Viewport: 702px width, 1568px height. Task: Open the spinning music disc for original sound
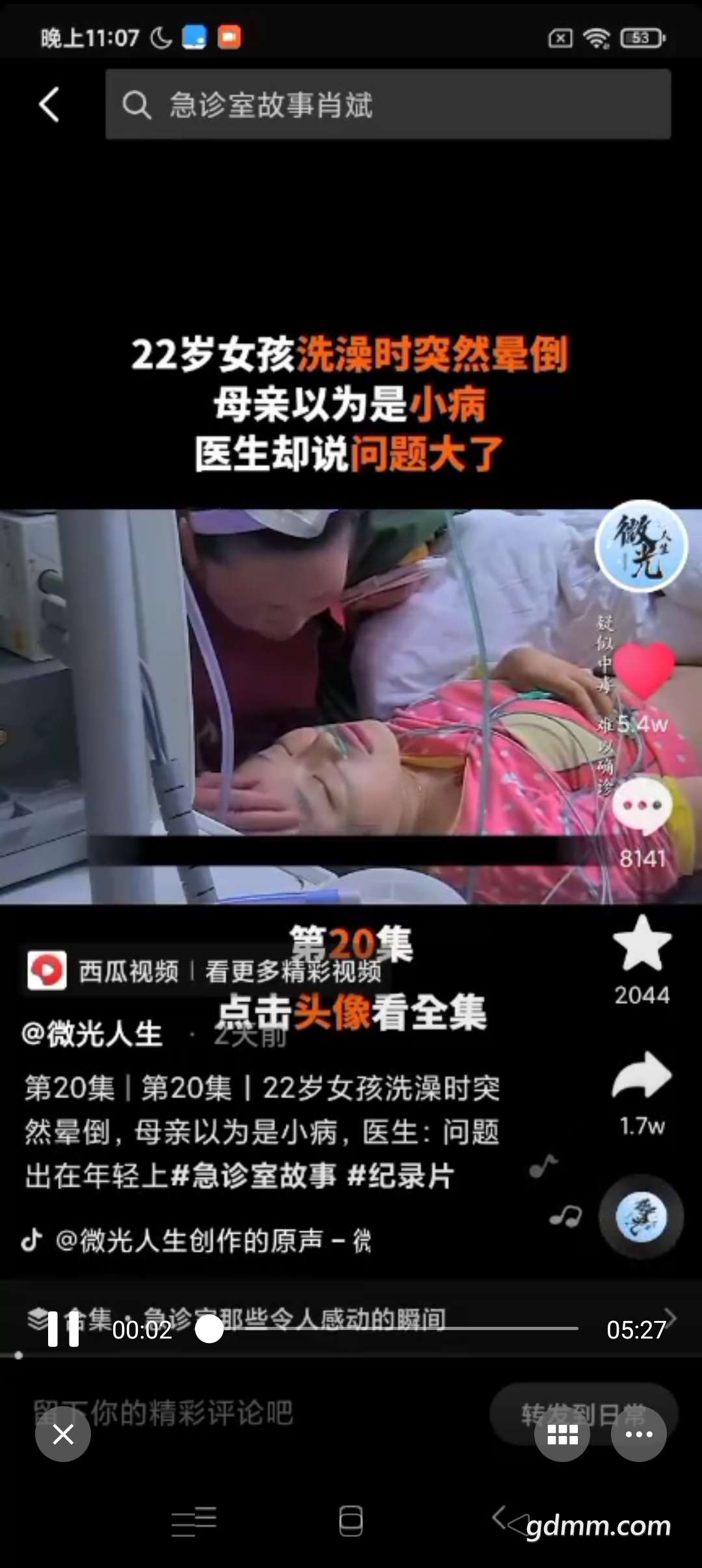click(x=641, y=1216)
